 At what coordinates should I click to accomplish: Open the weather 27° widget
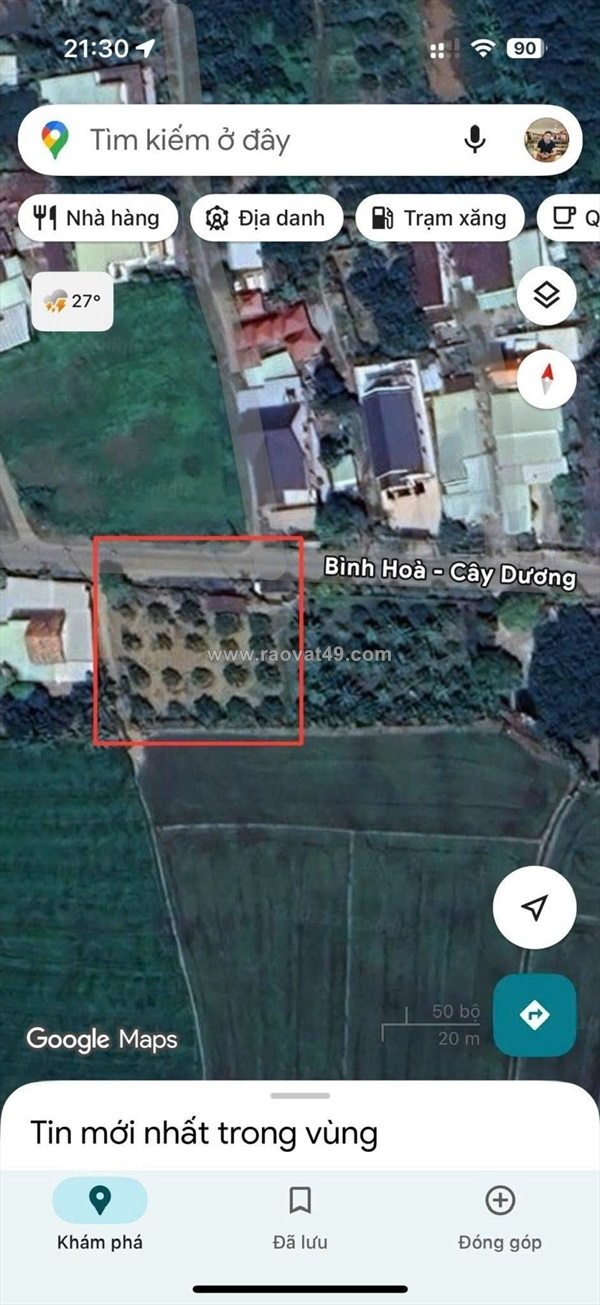pos(72,300)
